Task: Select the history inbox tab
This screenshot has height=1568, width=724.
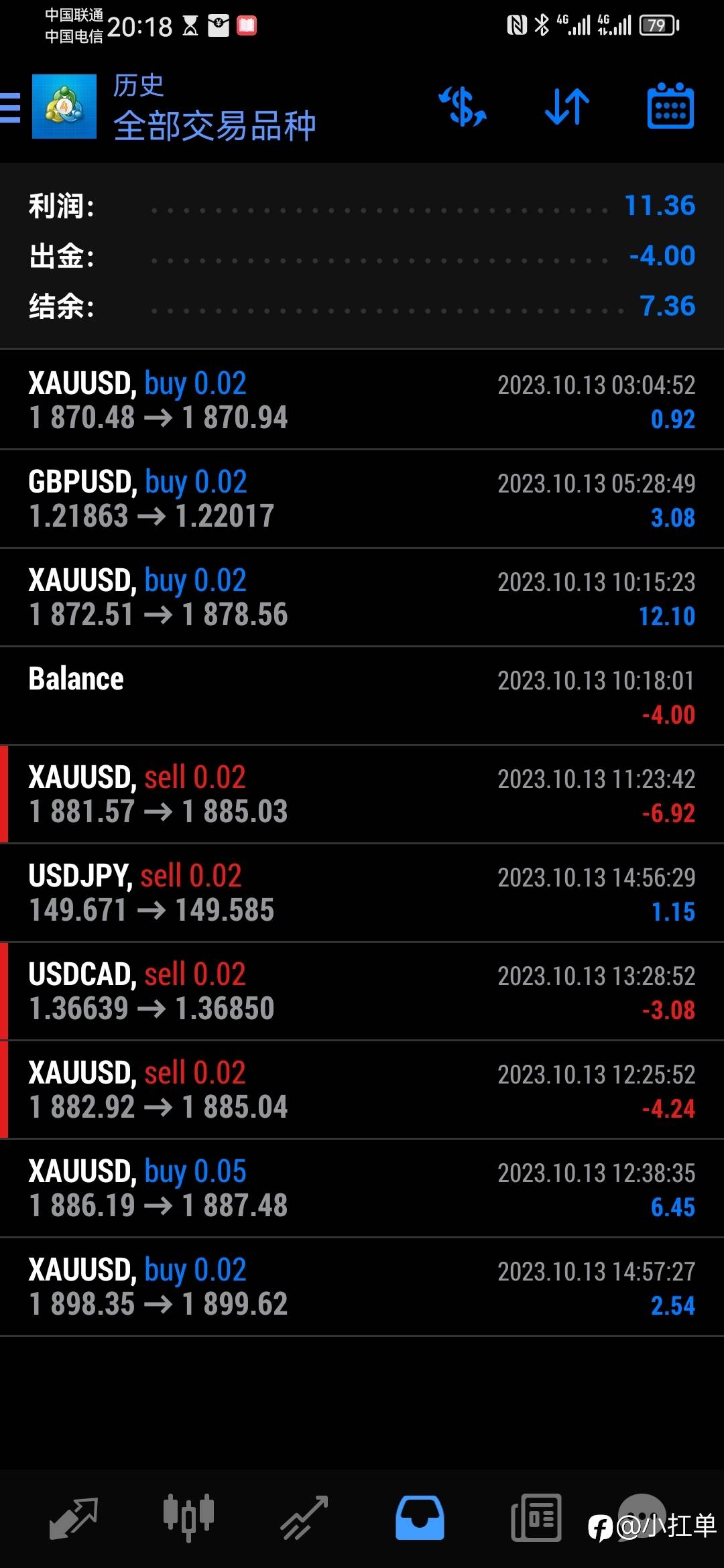Action: pos(420,1518)
